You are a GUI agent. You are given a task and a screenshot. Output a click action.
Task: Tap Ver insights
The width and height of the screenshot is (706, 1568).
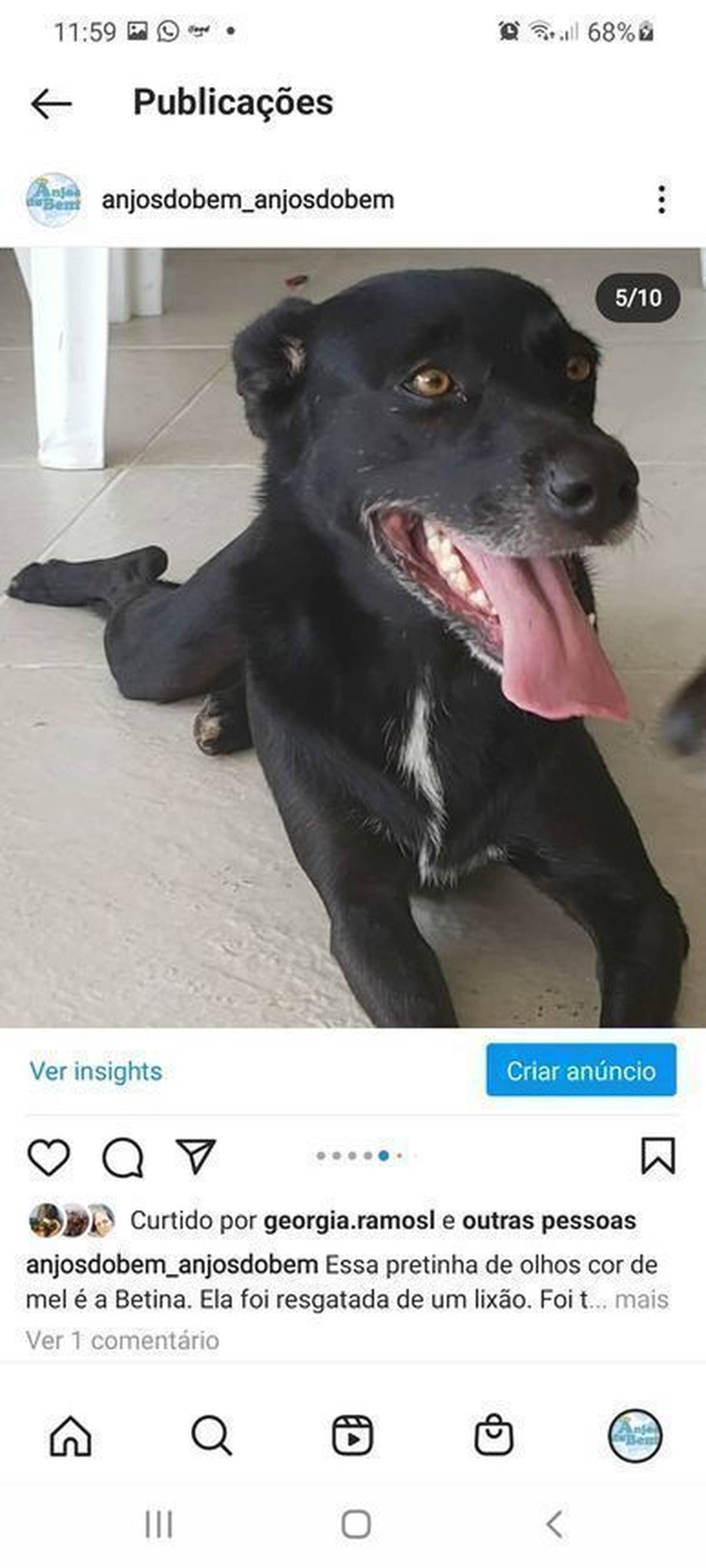tap(96, 1071)
